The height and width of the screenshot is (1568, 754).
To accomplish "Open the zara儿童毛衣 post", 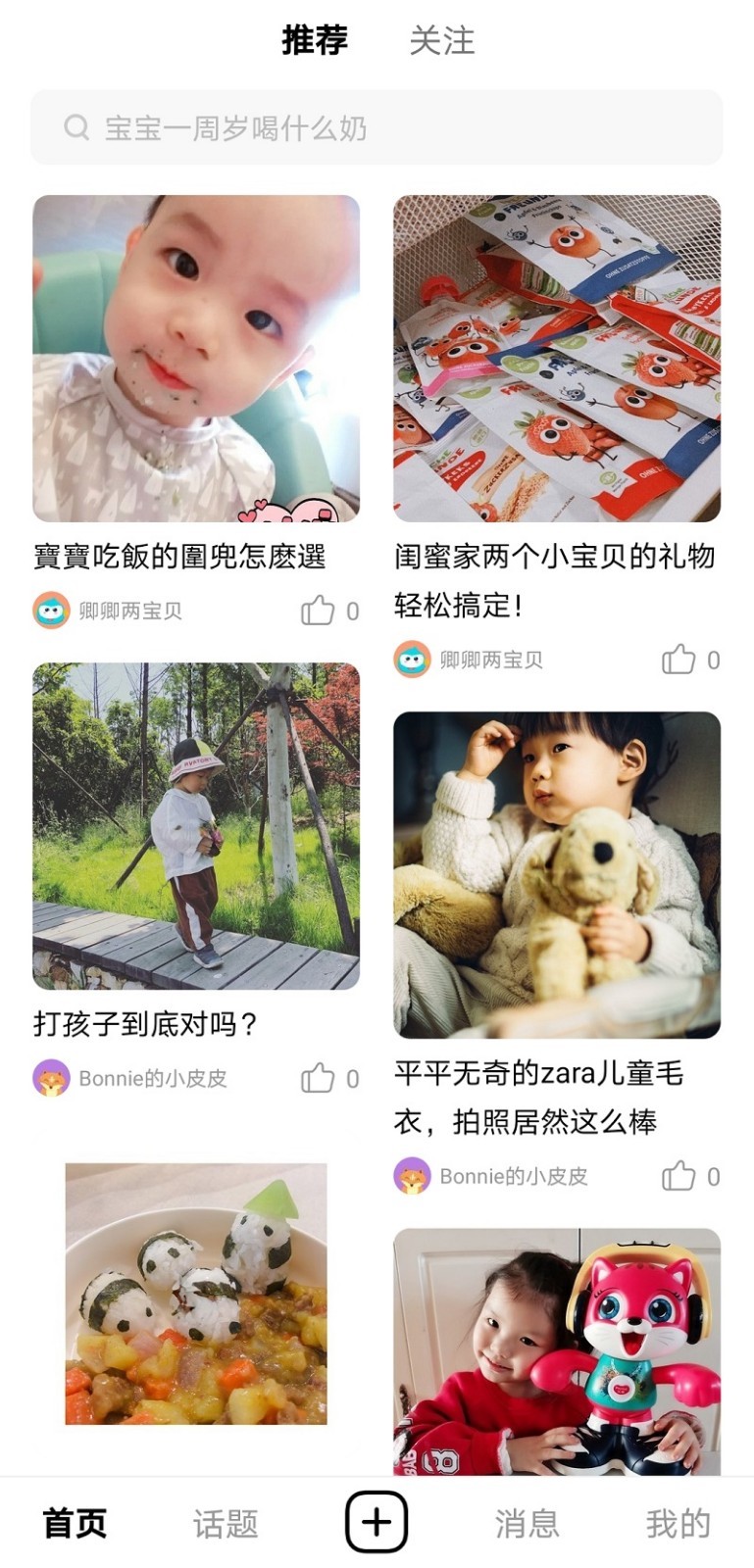I will pos(557,875).
